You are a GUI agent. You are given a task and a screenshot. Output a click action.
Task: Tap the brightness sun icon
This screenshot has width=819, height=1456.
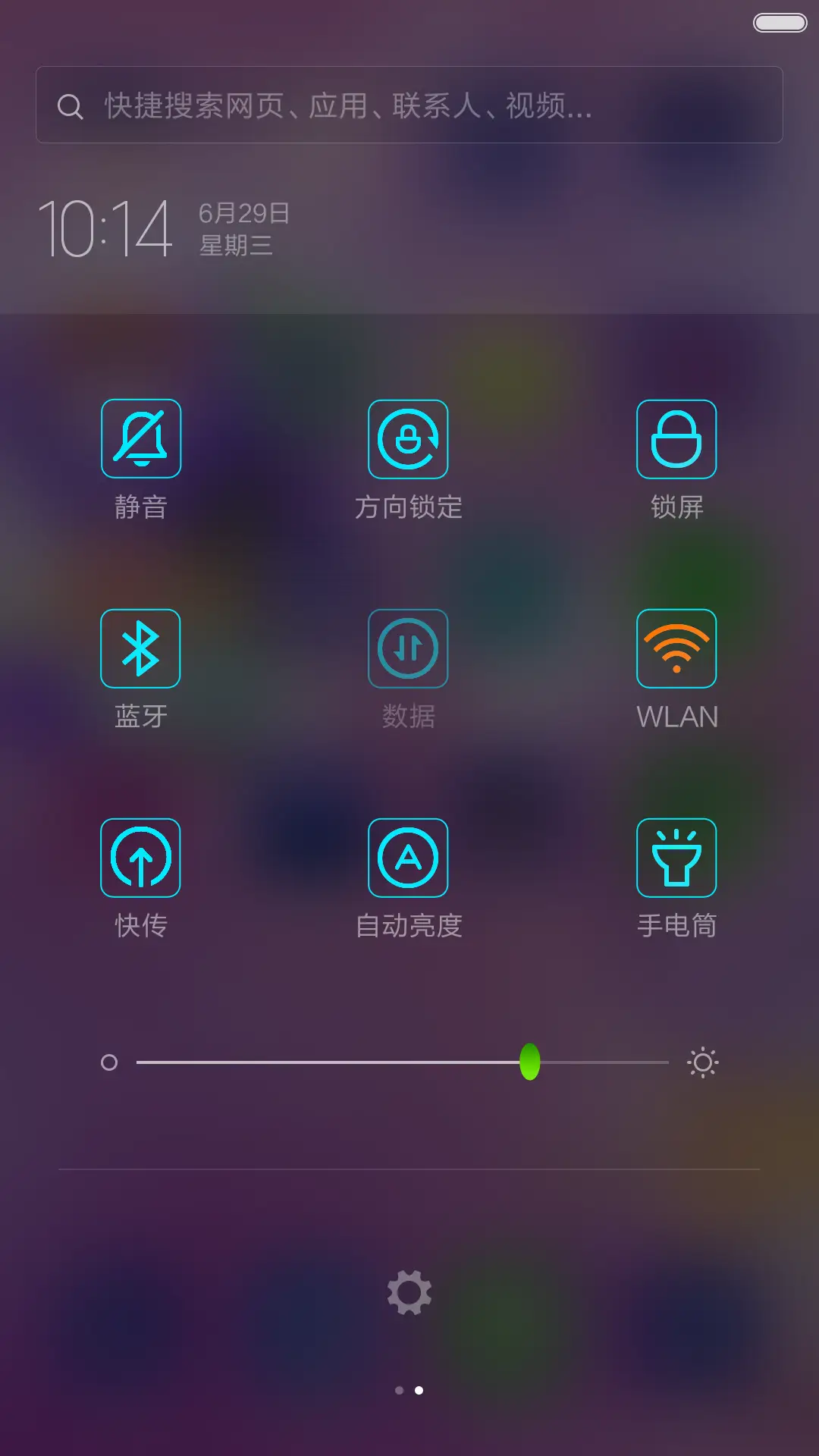click(x=703, y=1062)
